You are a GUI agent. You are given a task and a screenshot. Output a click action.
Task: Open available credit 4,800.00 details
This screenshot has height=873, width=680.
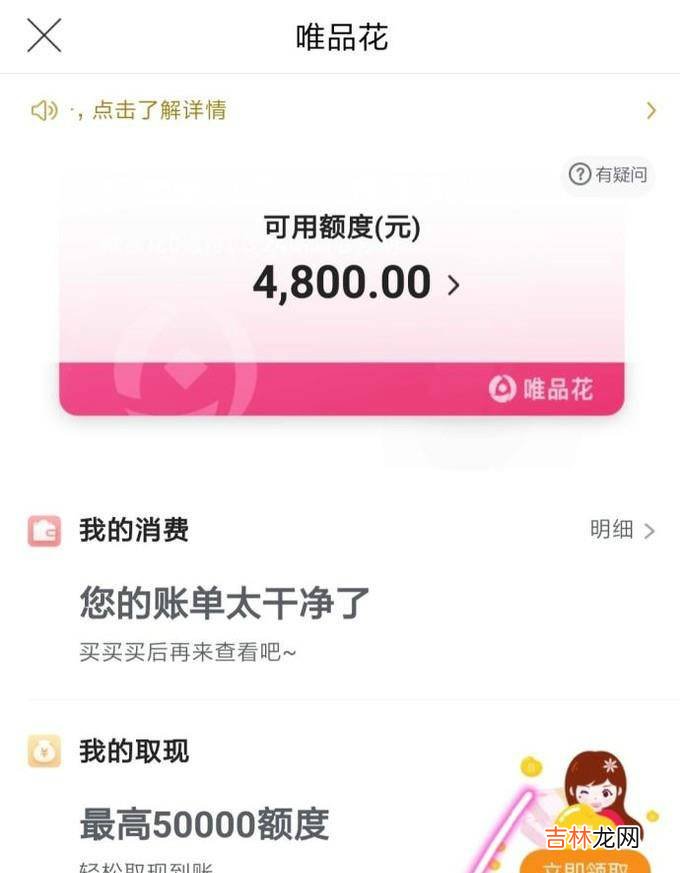(355, 284)
